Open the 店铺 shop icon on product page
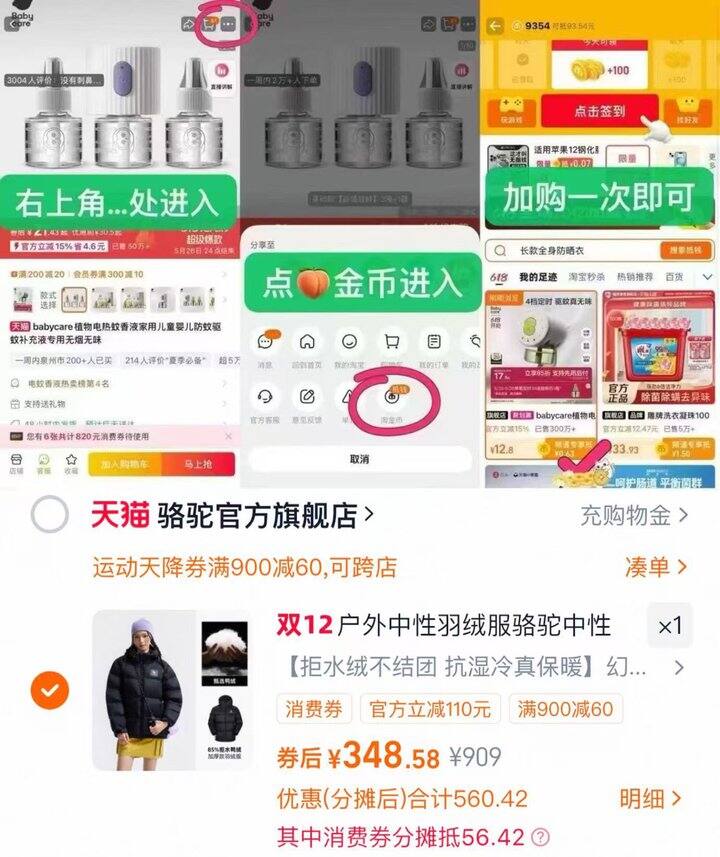This screenshot has height=857, width=720. click(x=14, y=460)
